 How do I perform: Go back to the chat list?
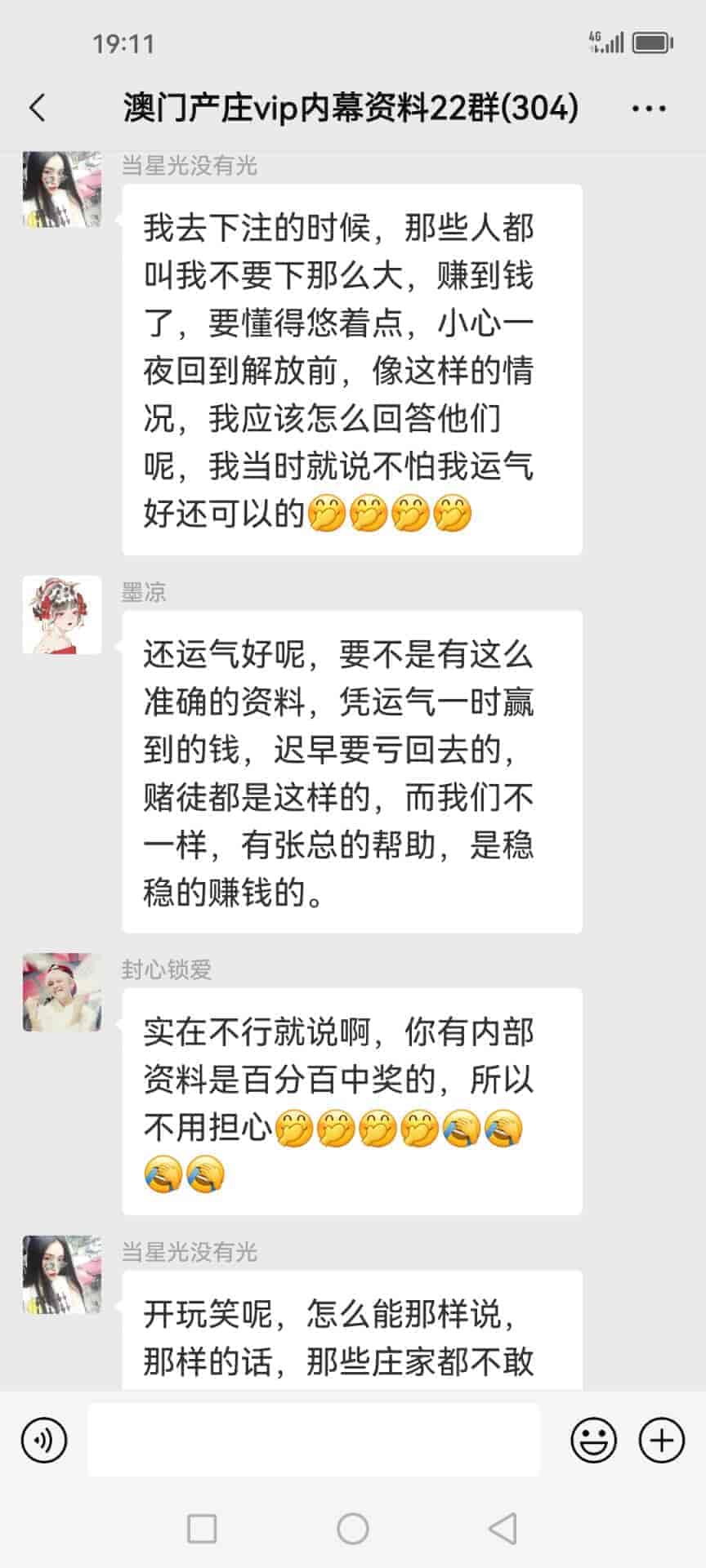click(38, 108)
